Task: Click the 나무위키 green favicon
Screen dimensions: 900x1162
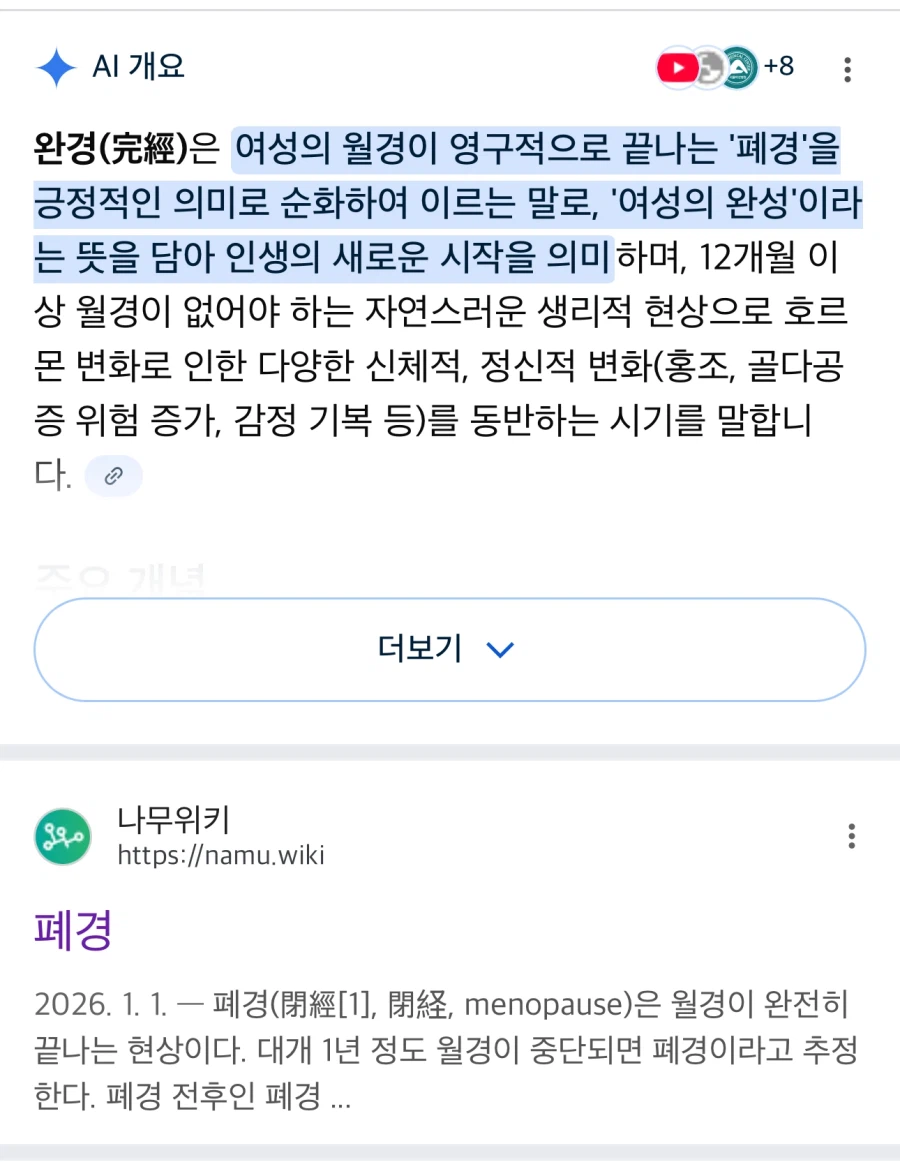Action: tap(62, 836)
